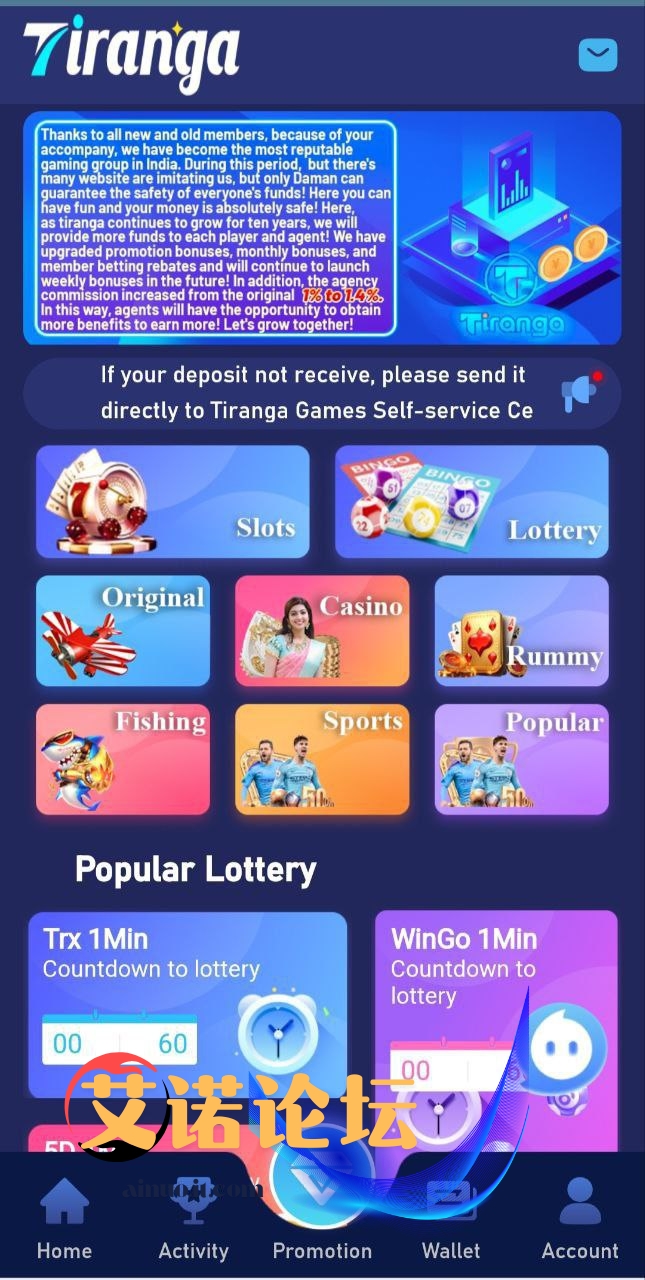This screenshot has height=1280, width=645.
Task: Open the messages envelope icon
Action: pos(597,55)
